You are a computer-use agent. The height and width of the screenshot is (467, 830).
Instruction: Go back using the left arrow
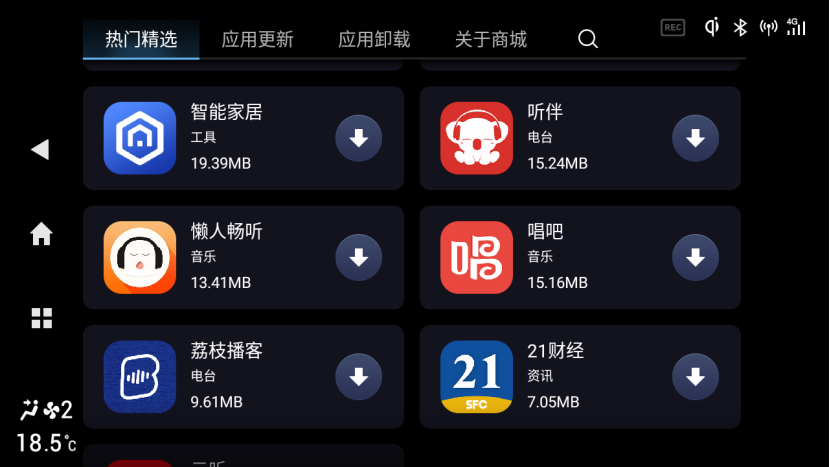(40, 150)
